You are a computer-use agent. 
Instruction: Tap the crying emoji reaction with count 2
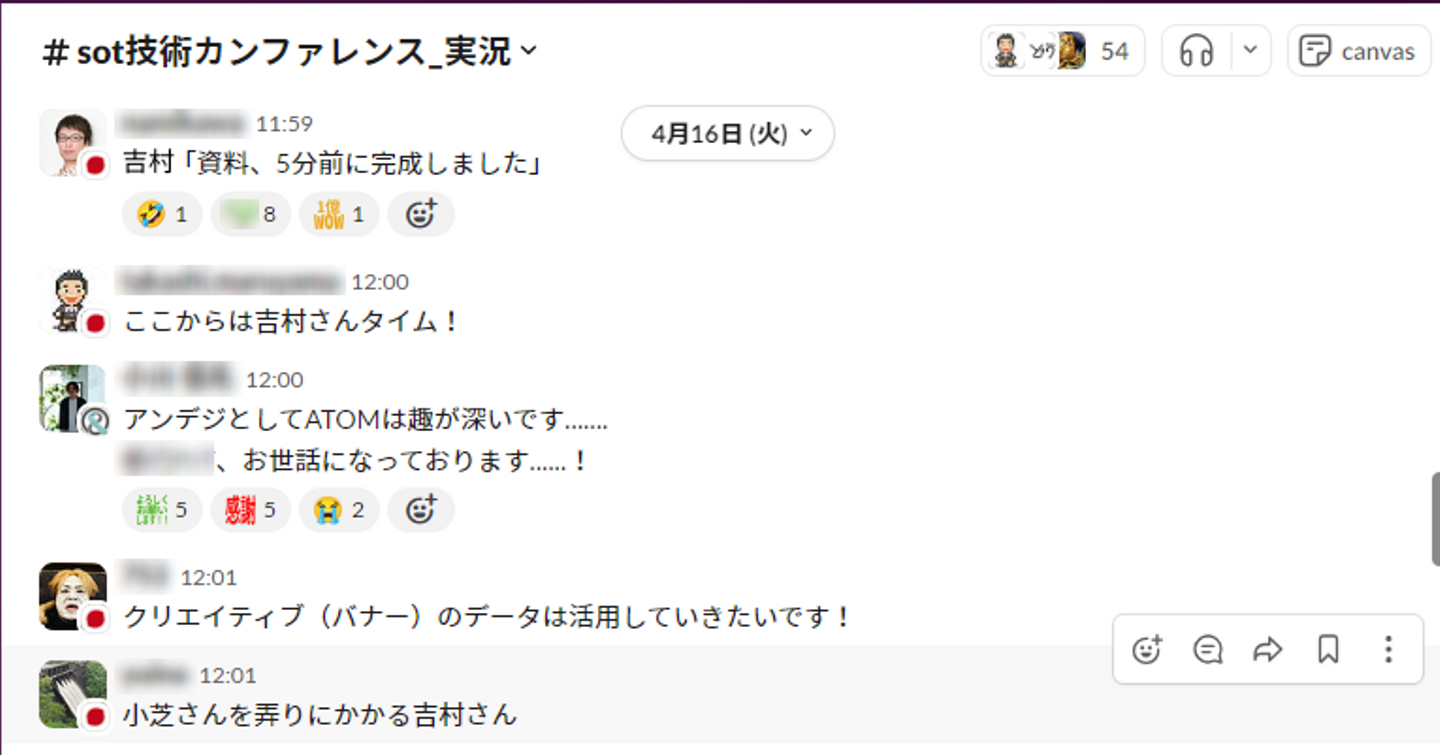click(x=339, y=510)
